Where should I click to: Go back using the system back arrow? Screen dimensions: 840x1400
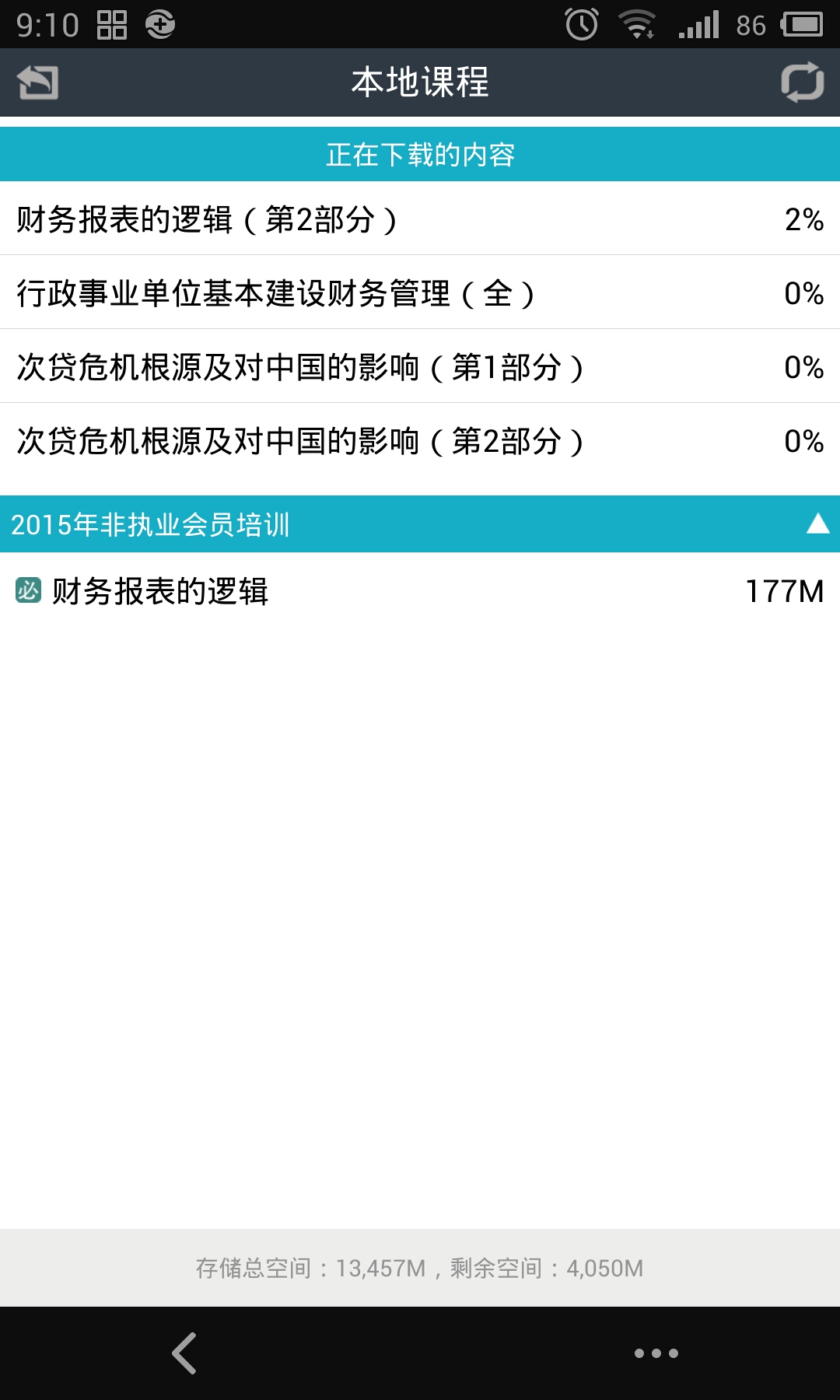[184, 1353]
